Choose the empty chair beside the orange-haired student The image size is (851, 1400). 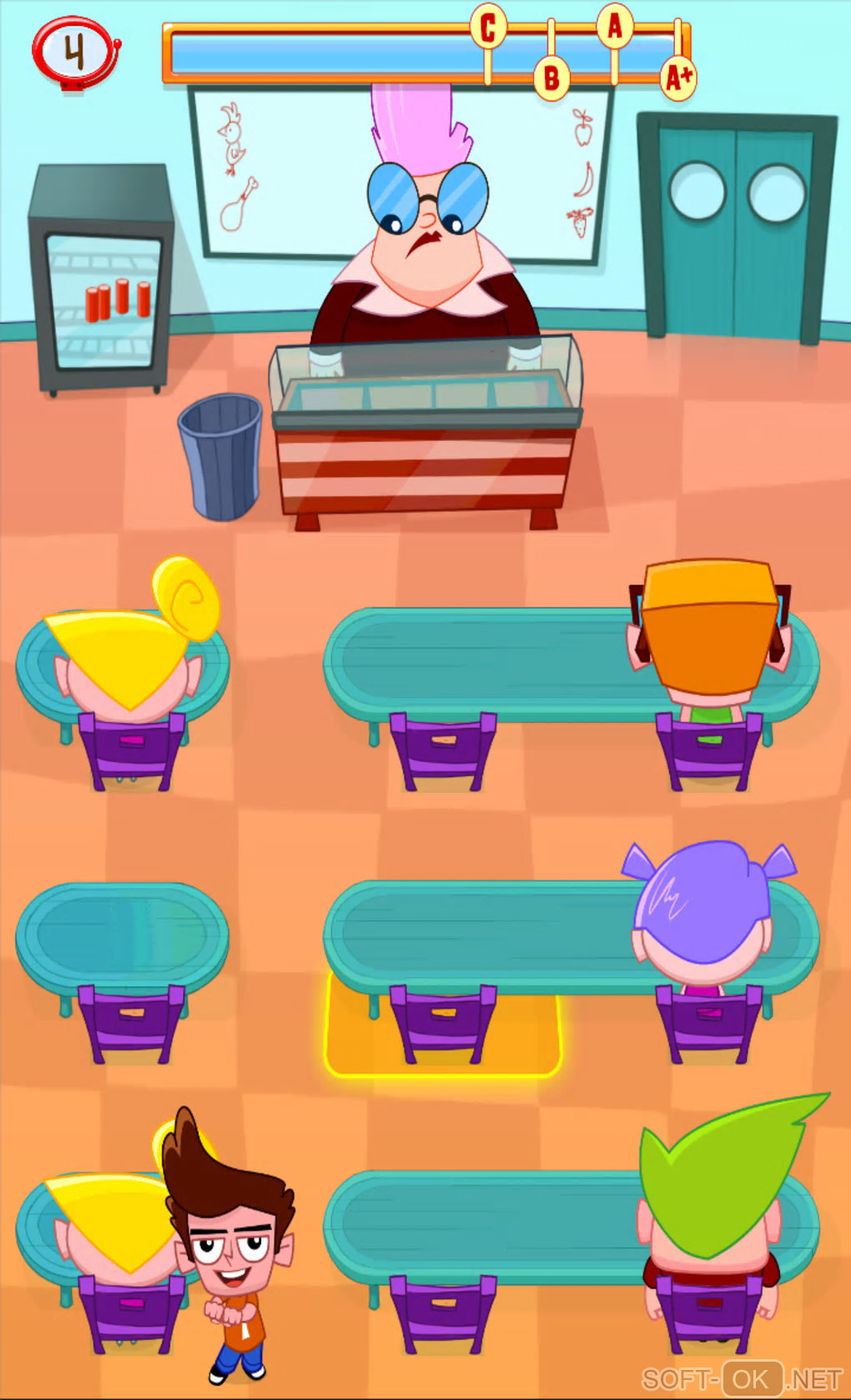(442, 750)
